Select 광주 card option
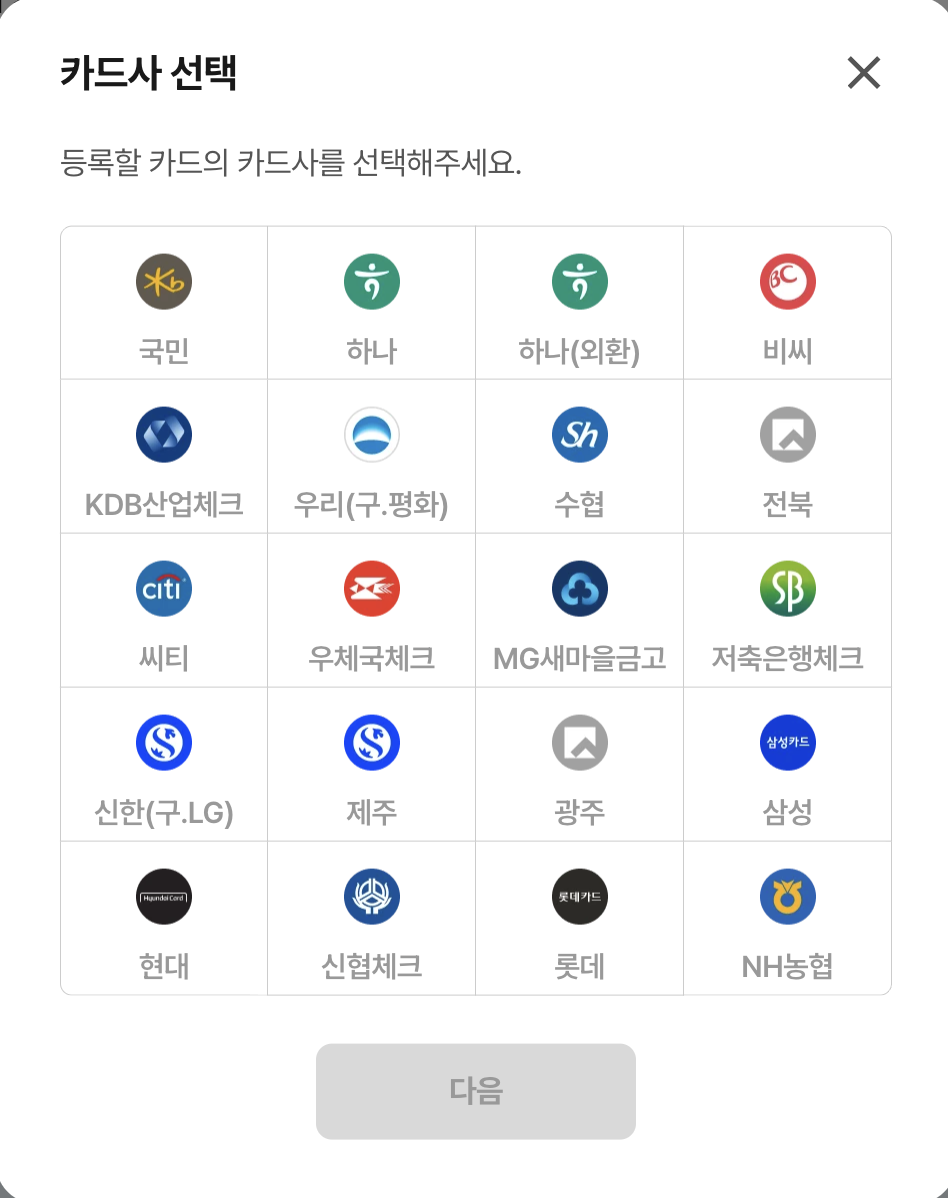The image size is (948, 1198). [580, 765]
